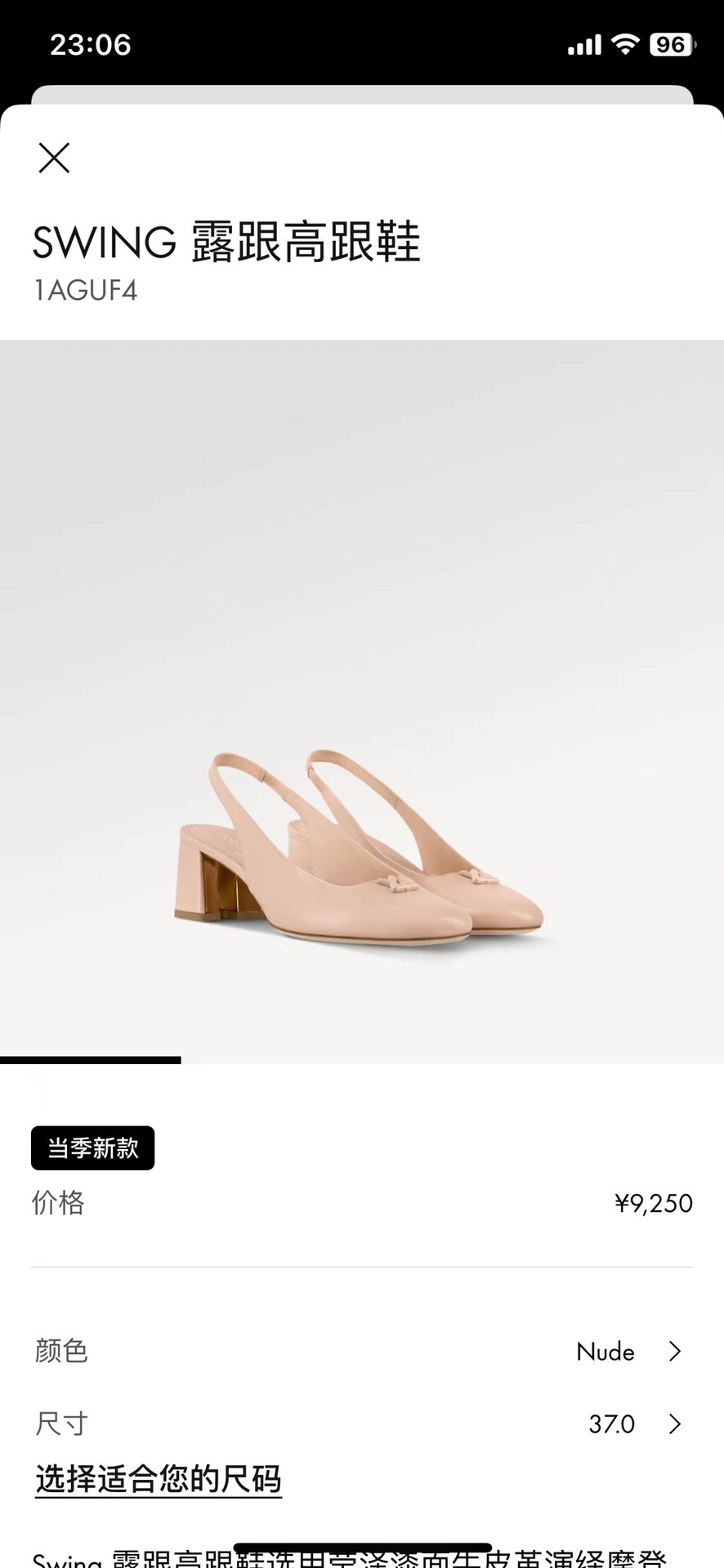Tap the product code 1AGUF4

86,291
